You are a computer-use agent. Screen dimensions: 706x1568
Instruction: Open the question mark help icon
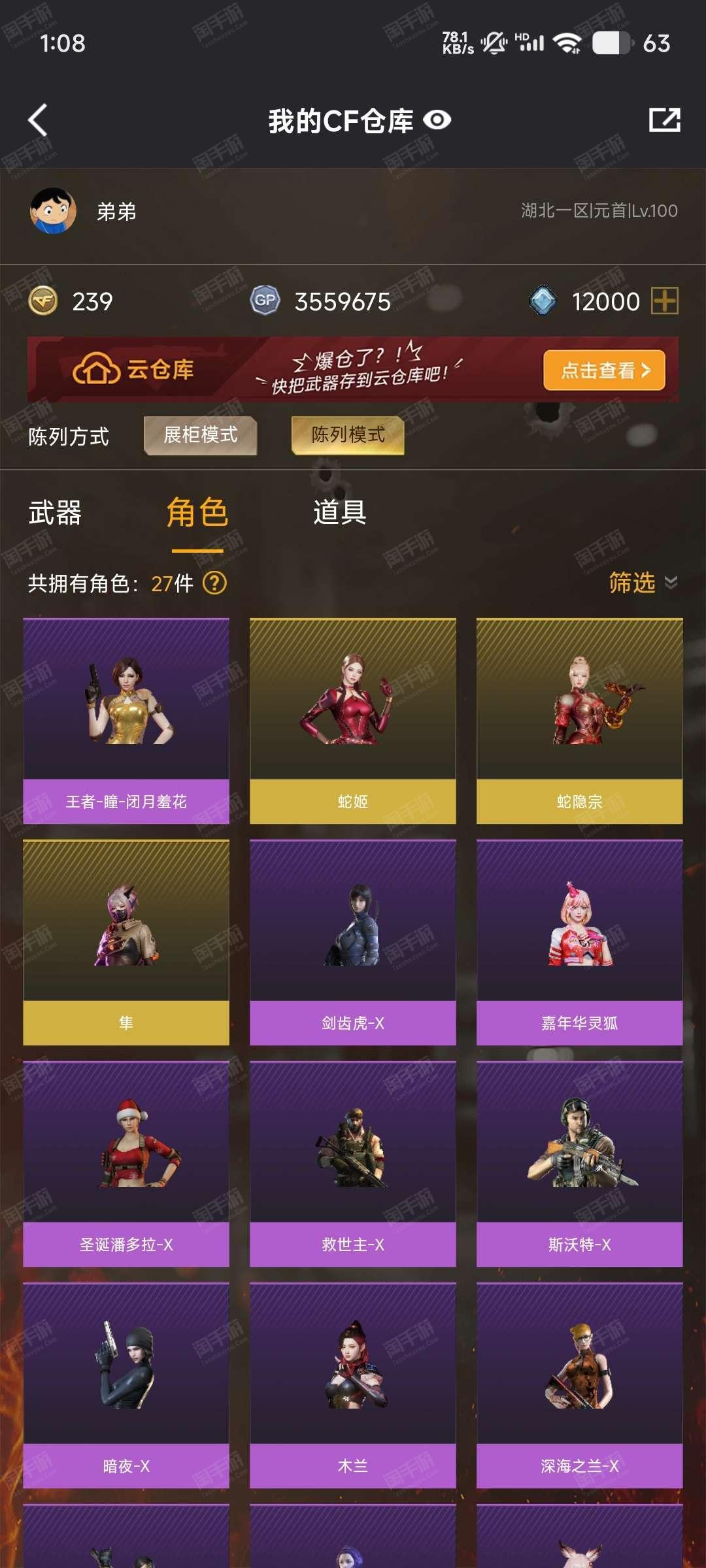pos(214,583)
